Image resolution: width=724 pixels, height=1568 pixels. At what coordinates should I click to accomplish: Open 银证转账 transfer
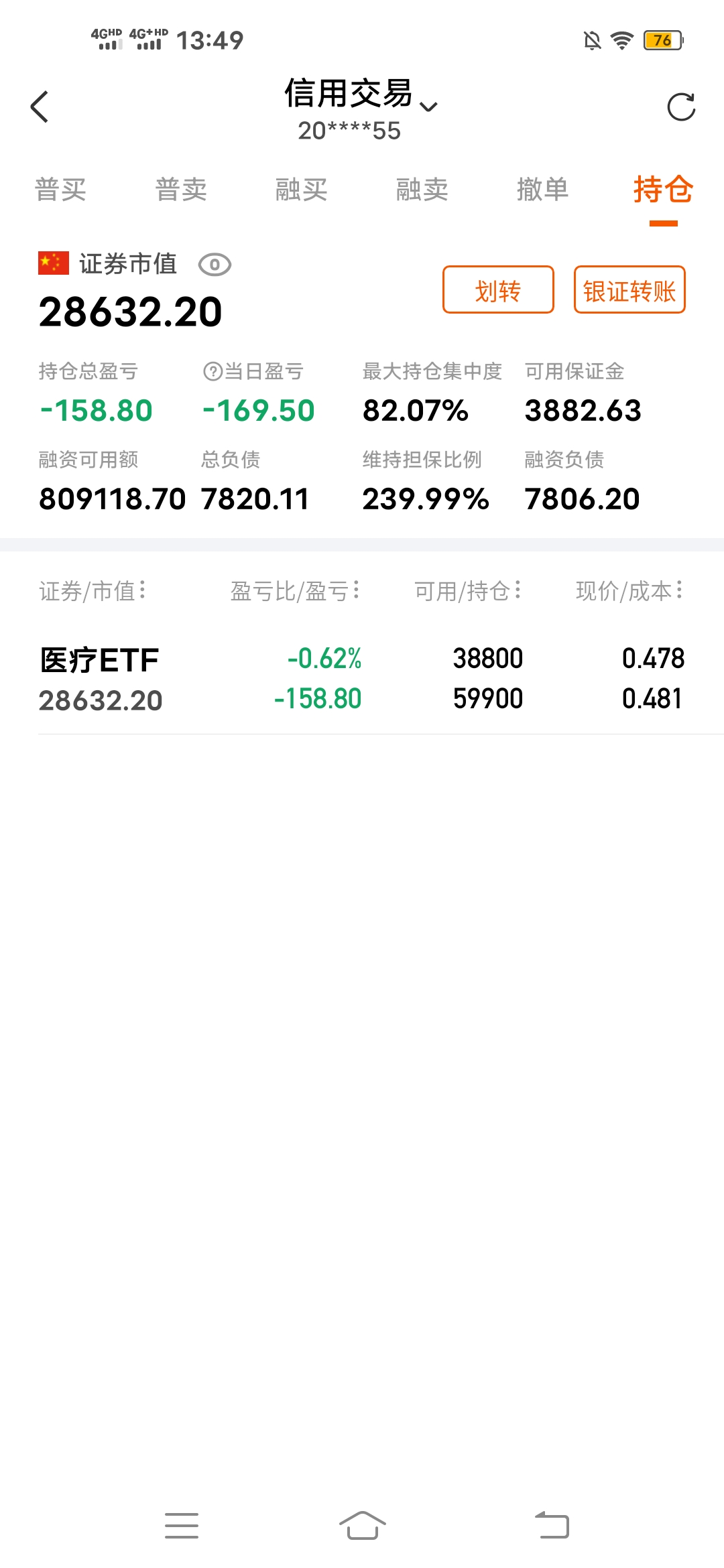pos(629,290)
